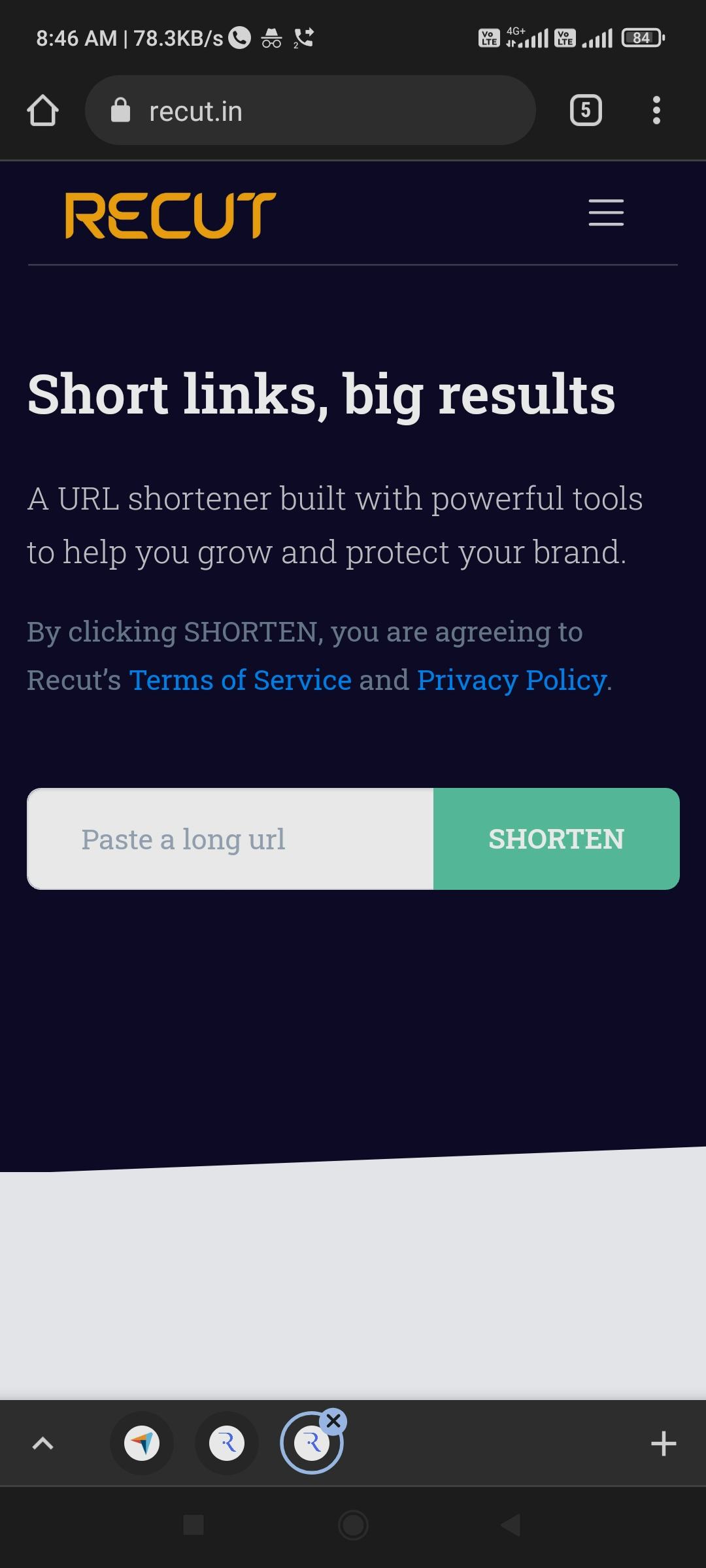Open the Terms of Service link
The width and height of the screenshot is (706, 1568).
coord(241,680)
